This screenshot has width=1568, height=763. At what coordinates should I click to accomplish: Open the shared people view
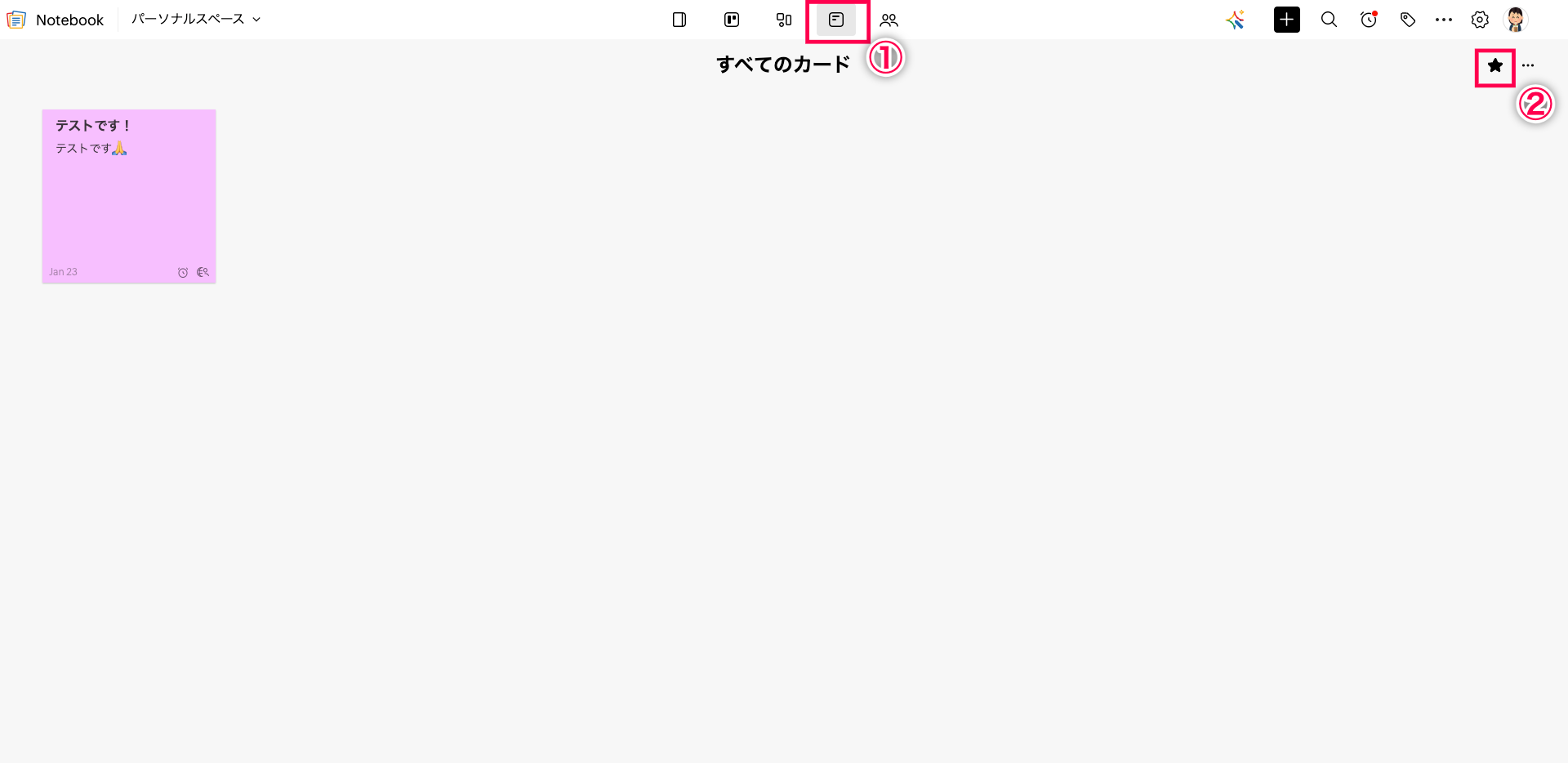[x=889, y=20]
